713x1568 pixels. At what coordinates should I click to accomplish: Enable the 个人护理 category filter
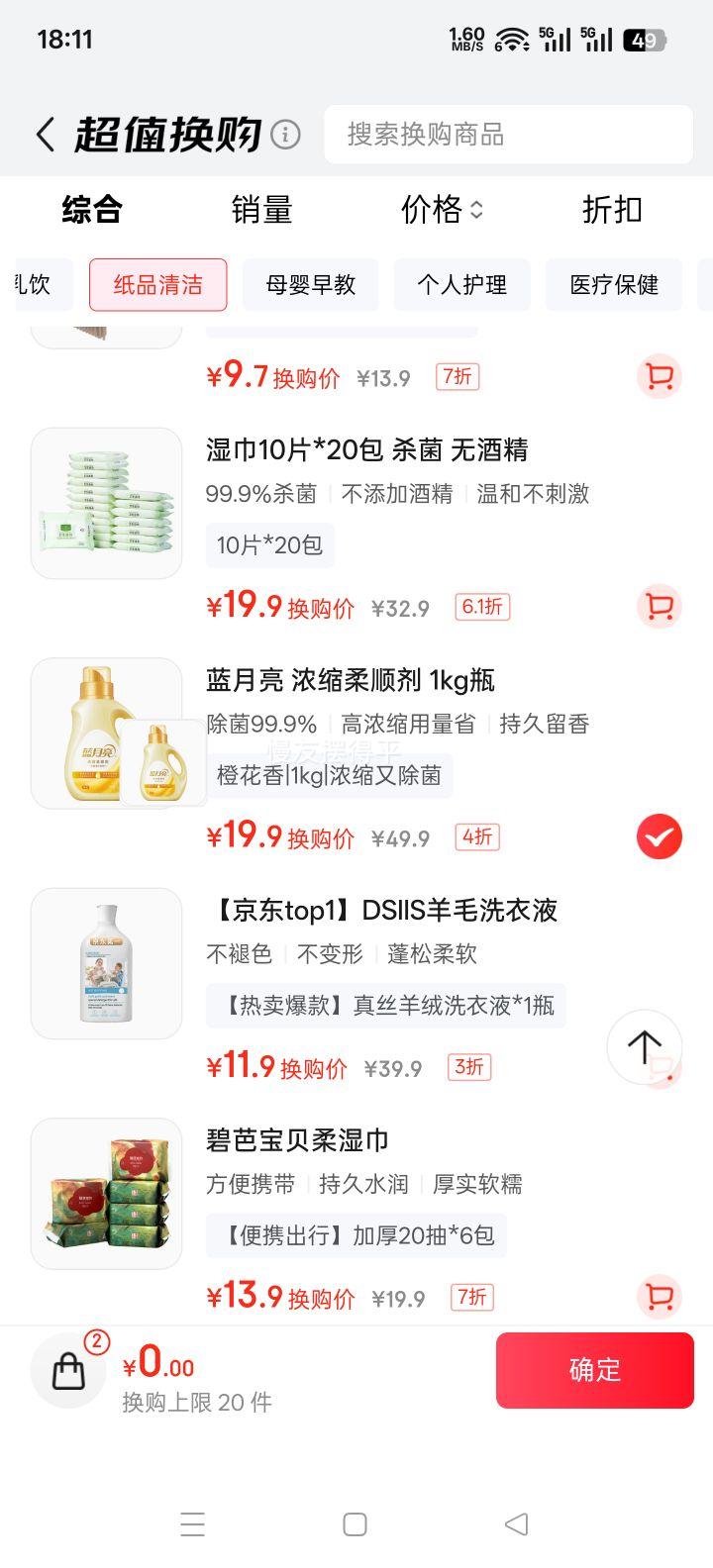click(462, 285)
